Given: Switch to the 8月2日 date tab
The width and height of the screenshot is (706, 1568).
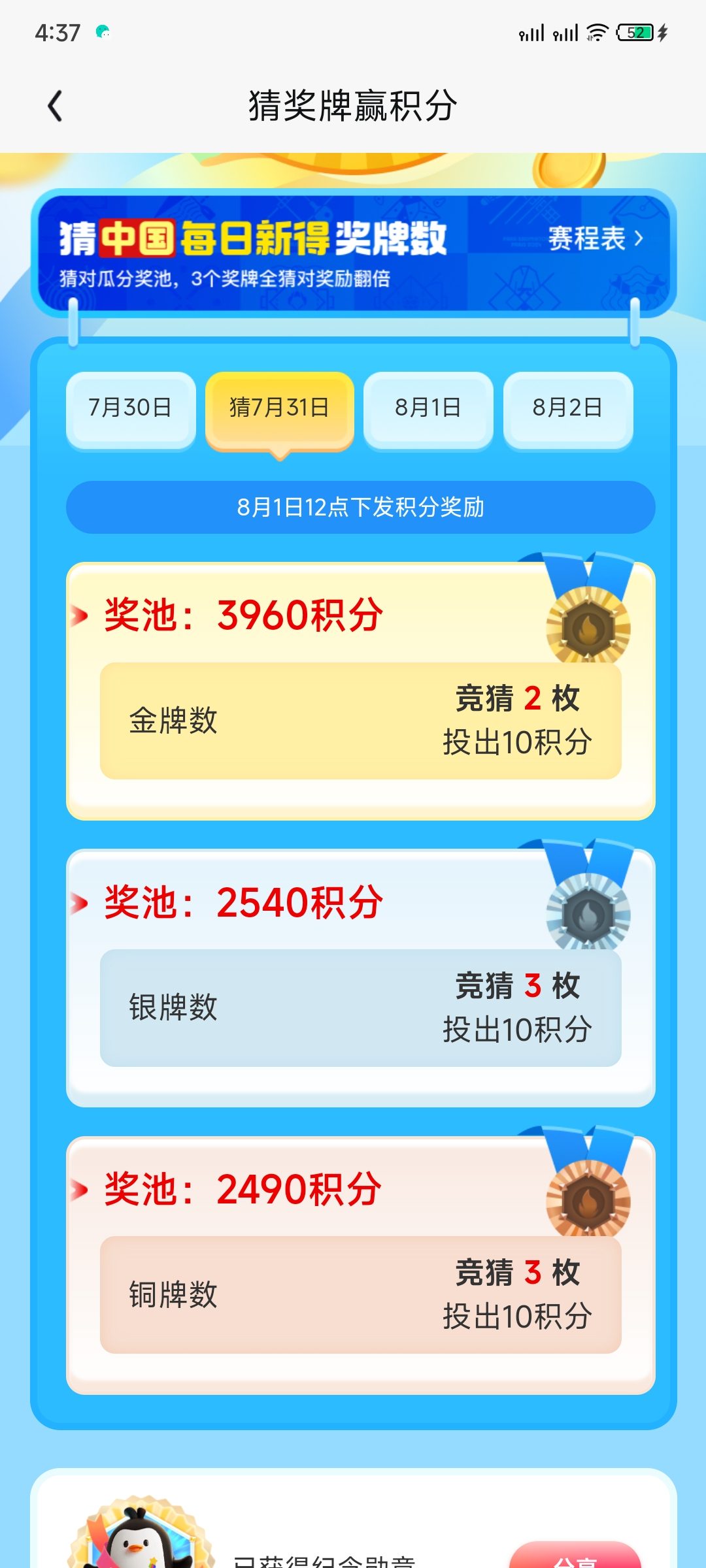Looking at the screenshot, I should click(x=568, y=409).
